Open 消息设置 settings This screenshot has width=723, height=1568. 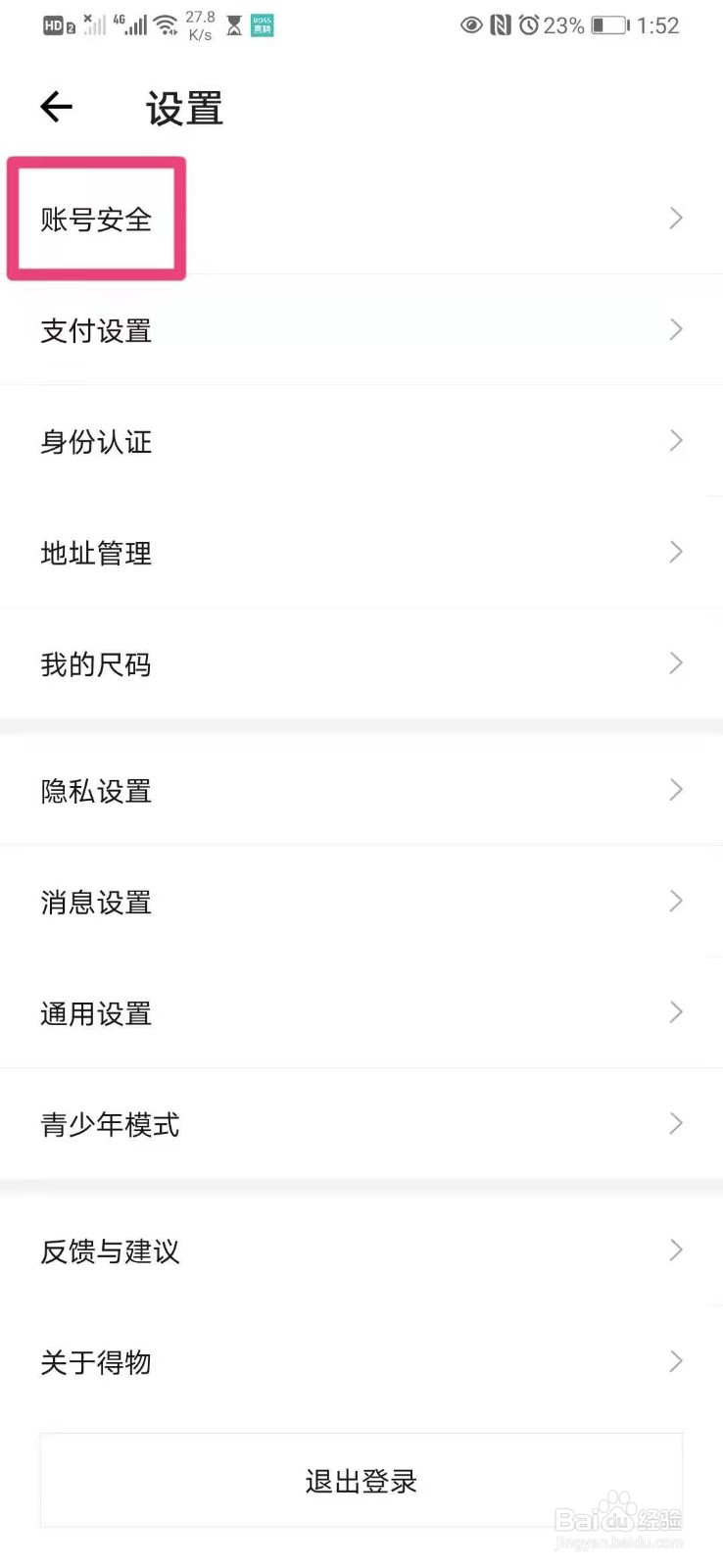(x=95, y=902)
